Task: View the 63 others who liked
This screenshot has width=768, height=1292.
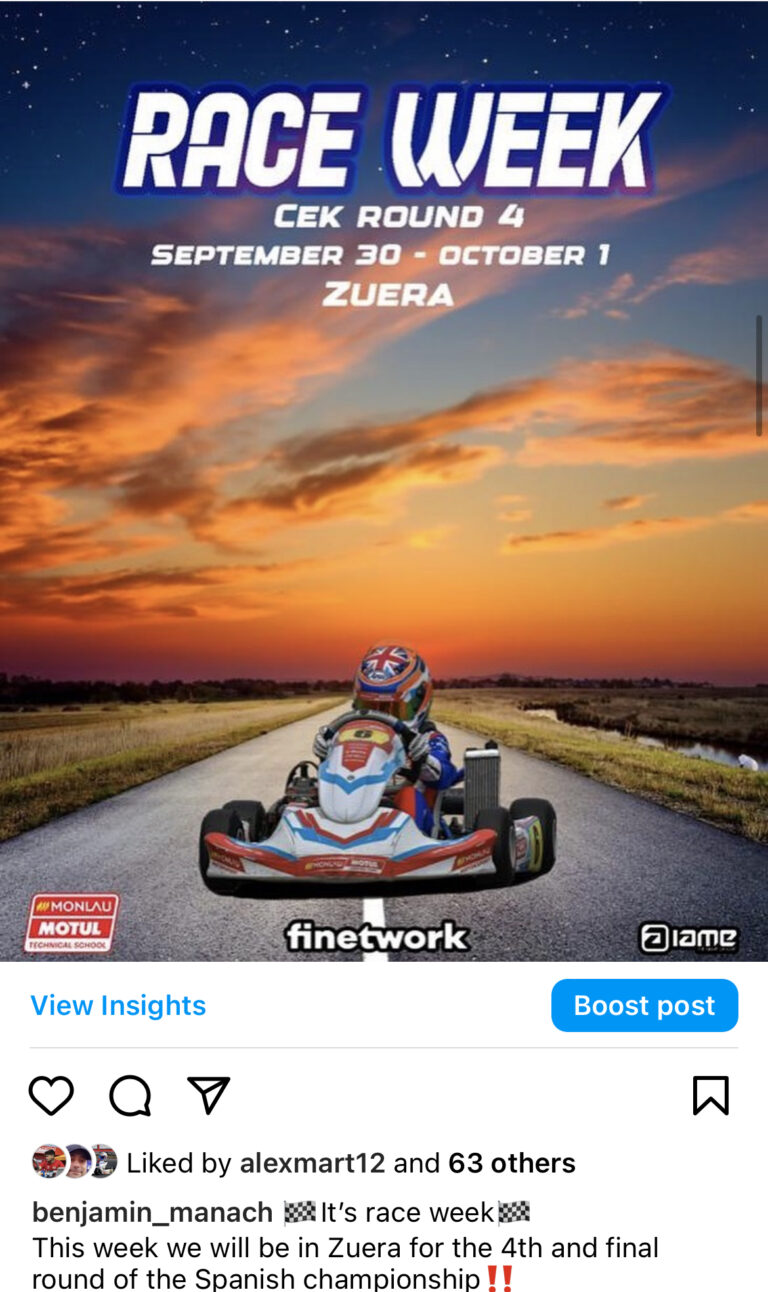Action: tap(511, 1163)
